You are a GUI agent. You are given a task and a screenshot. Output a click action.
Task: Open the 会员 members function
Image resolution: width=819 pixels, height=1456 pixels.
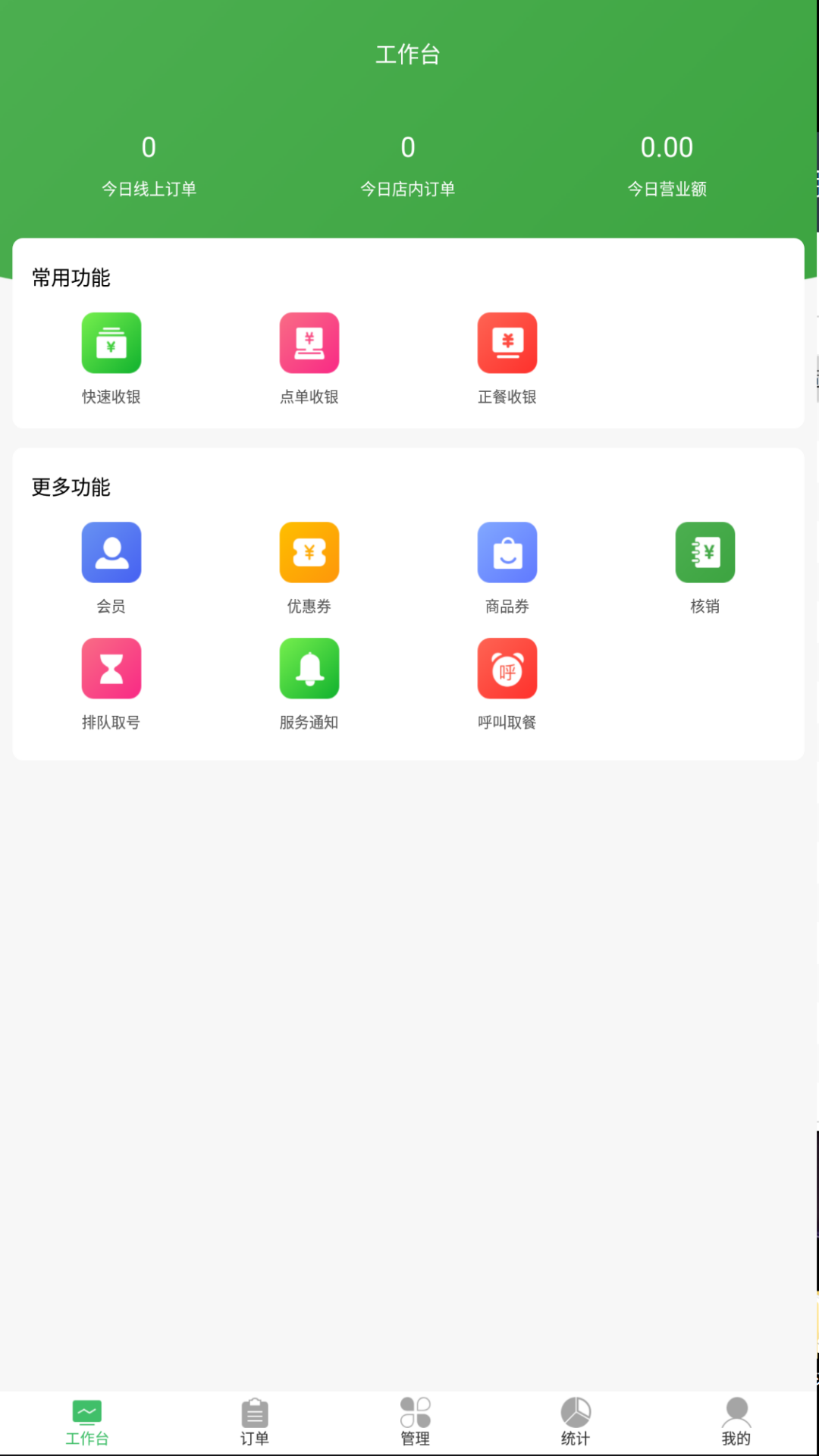[x=111, y=553]
